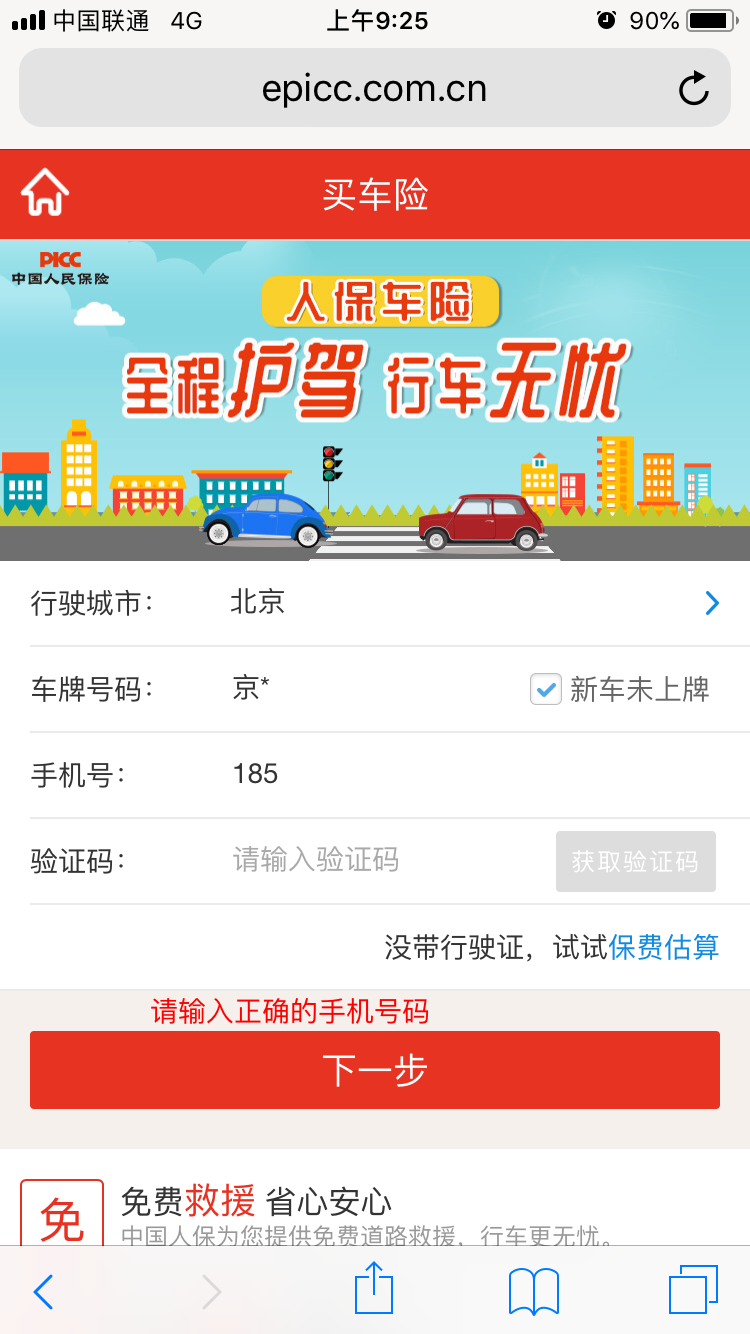The width and height of the screenshot is (750, 1334).
Task: Tap the grayed 获取验证码 button
Action: coord(635,861)
